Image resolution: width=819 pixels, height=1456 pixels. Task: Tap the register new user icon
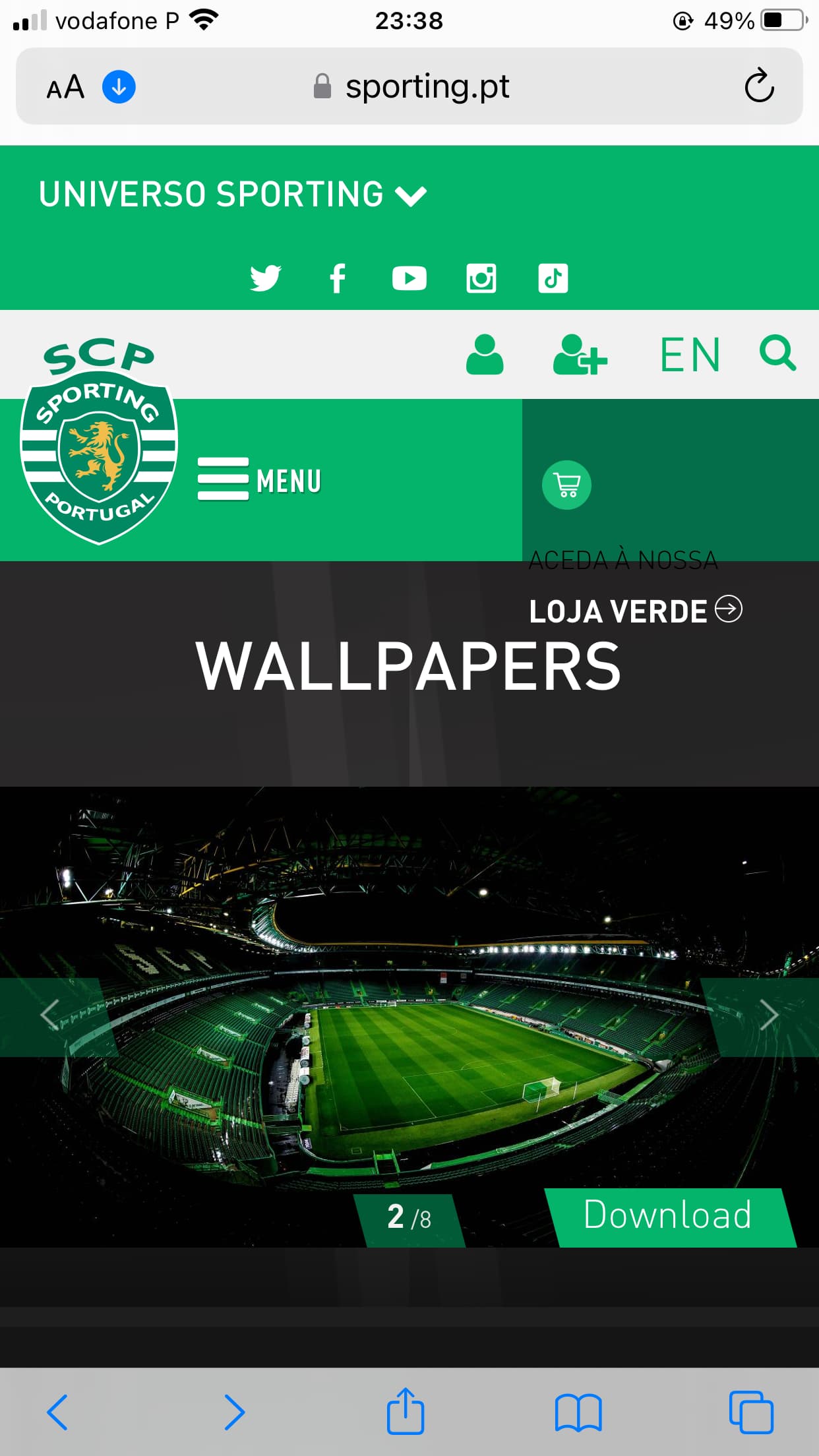[x=580, y=354]
